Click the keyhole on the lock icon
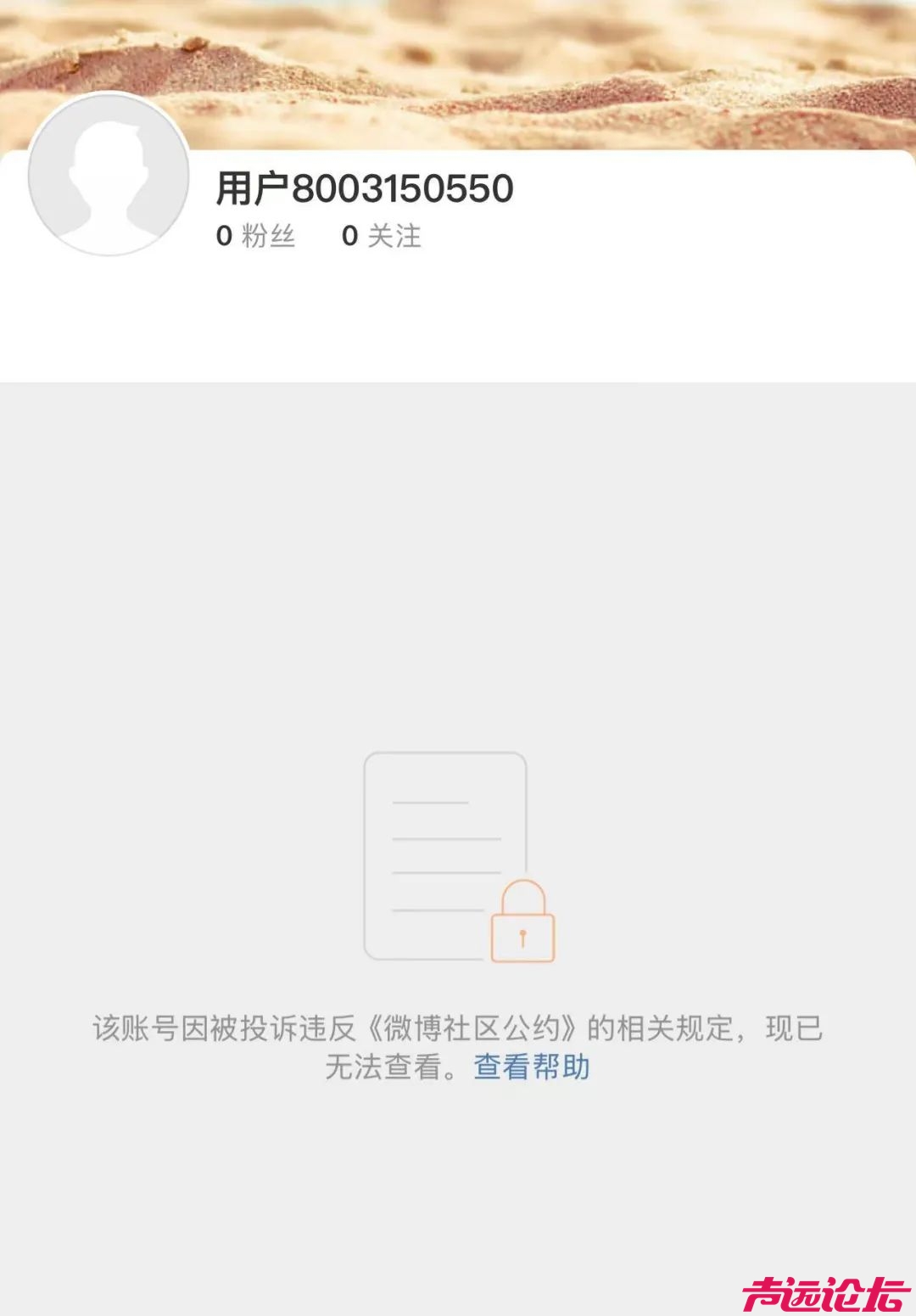 tap(523, 938)
